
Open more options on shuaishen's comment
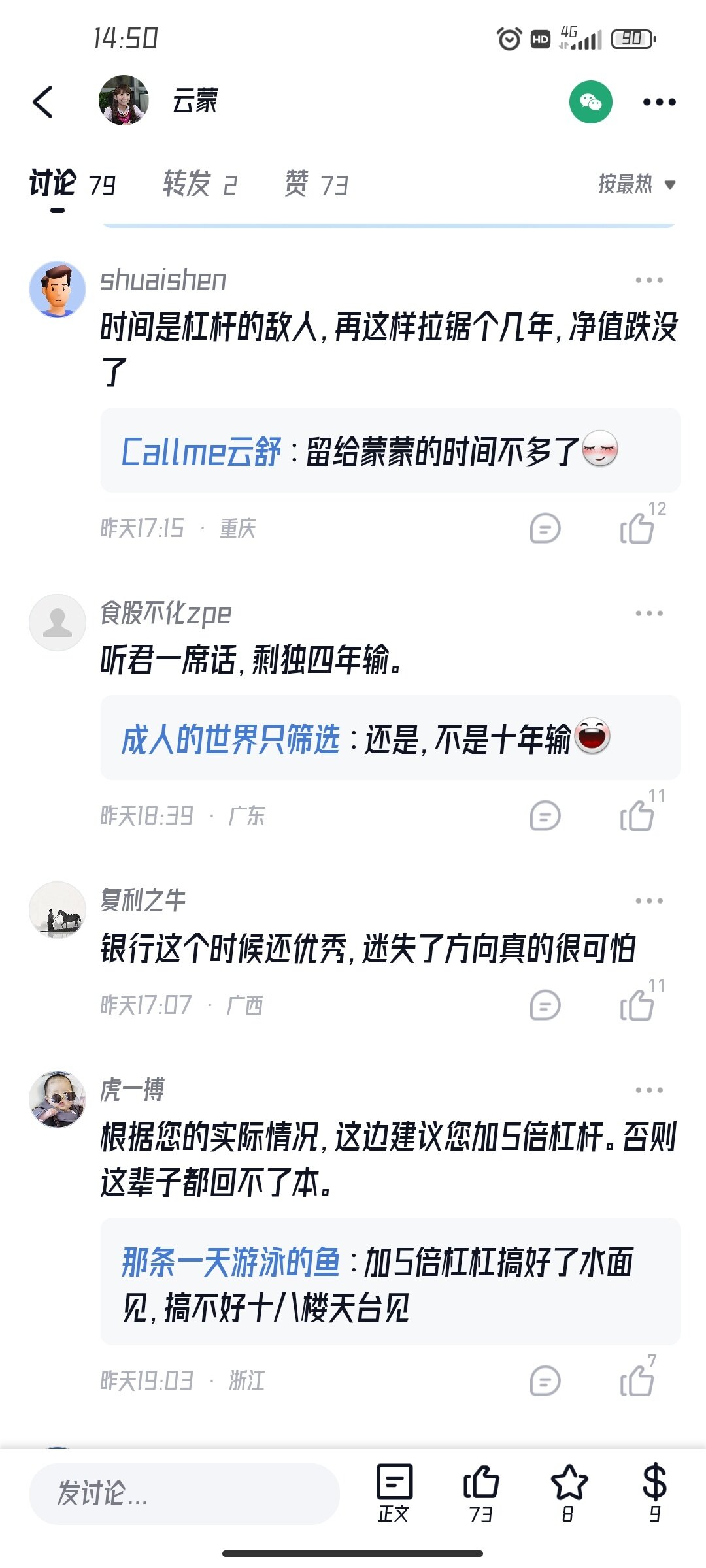coord(648,280)
